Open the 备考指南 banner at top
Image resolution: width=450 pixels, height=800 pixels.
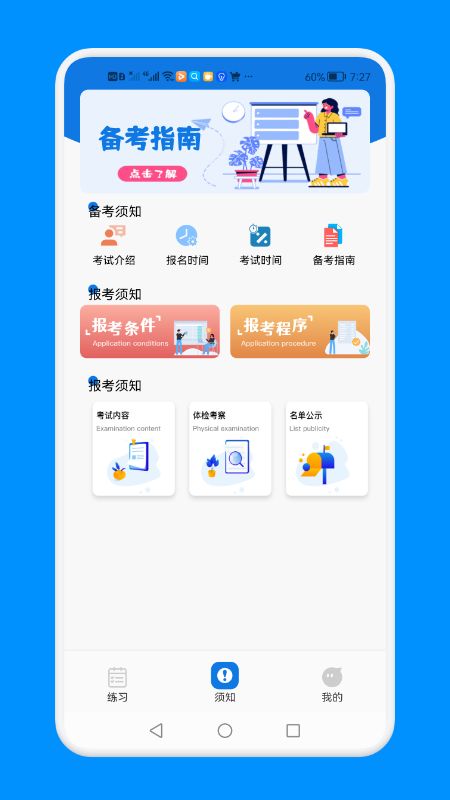(225, 141)
